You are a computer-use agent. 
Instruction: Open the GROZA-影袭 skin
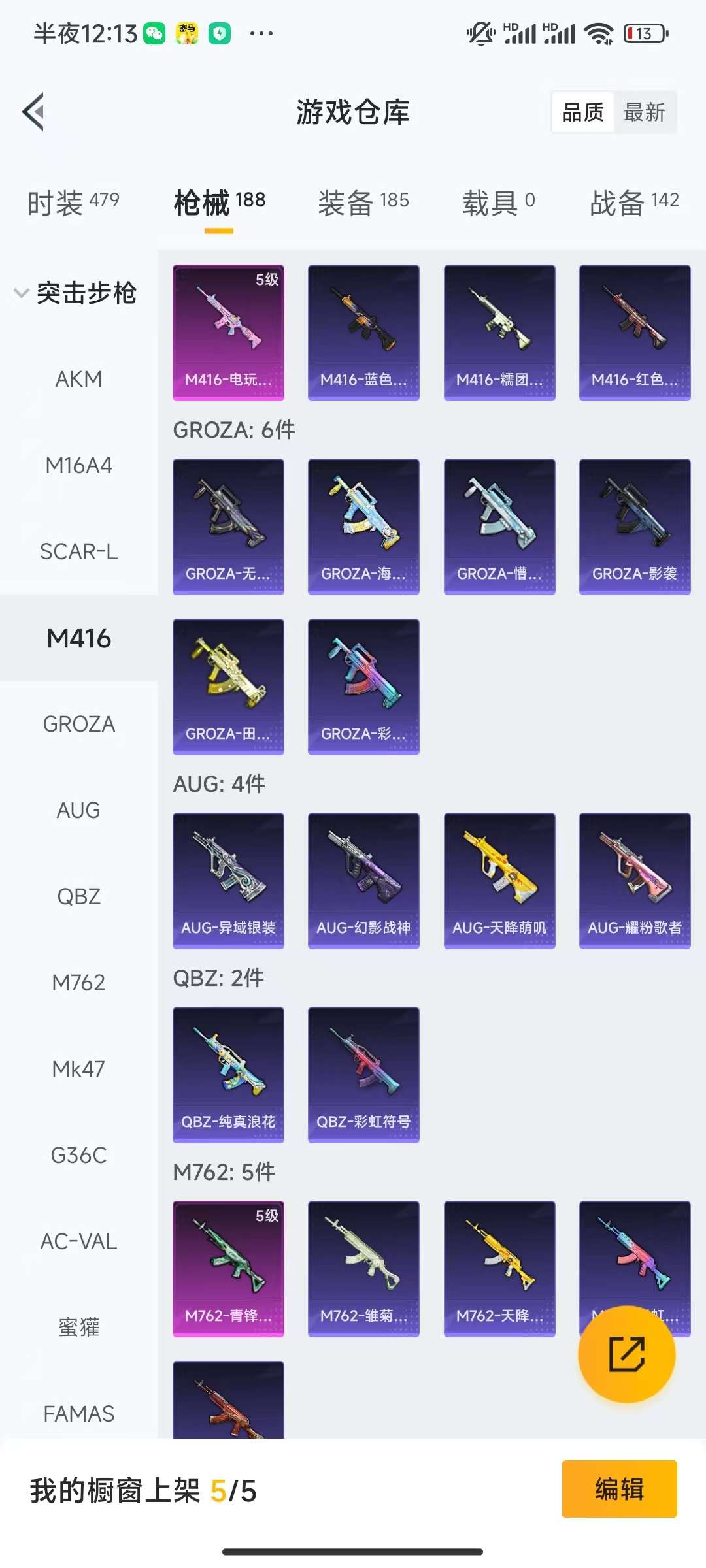tap(634, 527)
